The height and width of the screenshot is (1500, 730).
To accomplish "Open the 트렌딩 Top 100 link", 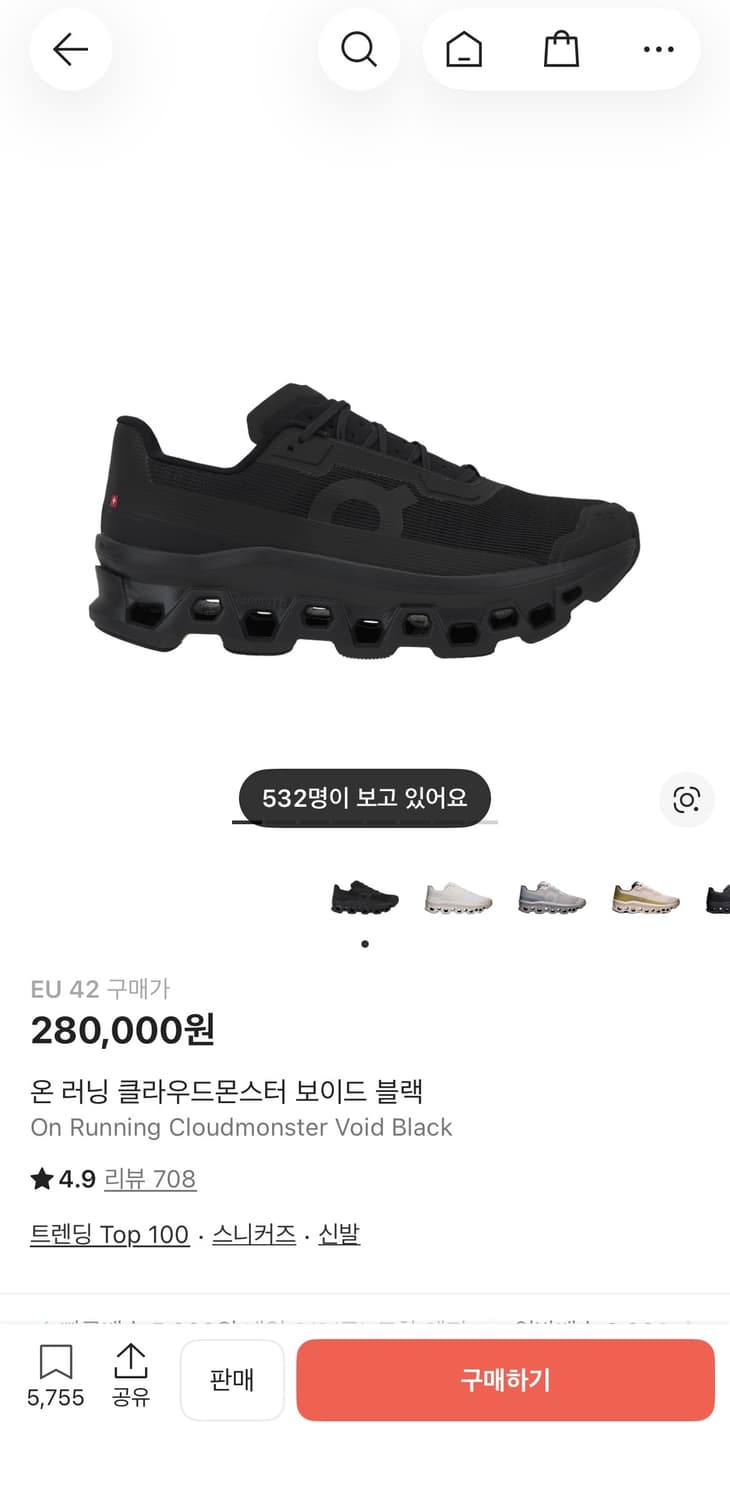I will point(108,1234).
